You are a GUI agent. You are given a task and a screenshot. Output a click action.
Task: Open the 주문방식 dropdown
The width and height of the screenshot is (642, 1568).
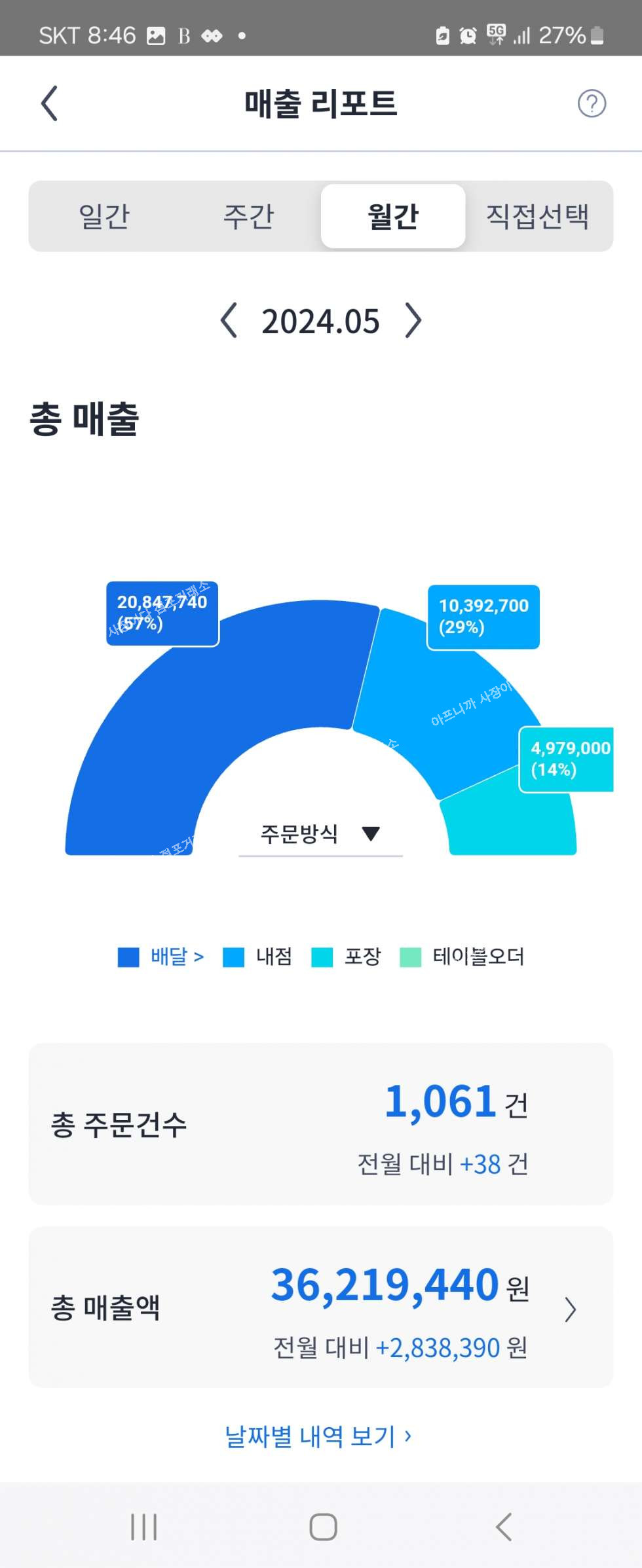pyautogui.click(x=320, y=834)
